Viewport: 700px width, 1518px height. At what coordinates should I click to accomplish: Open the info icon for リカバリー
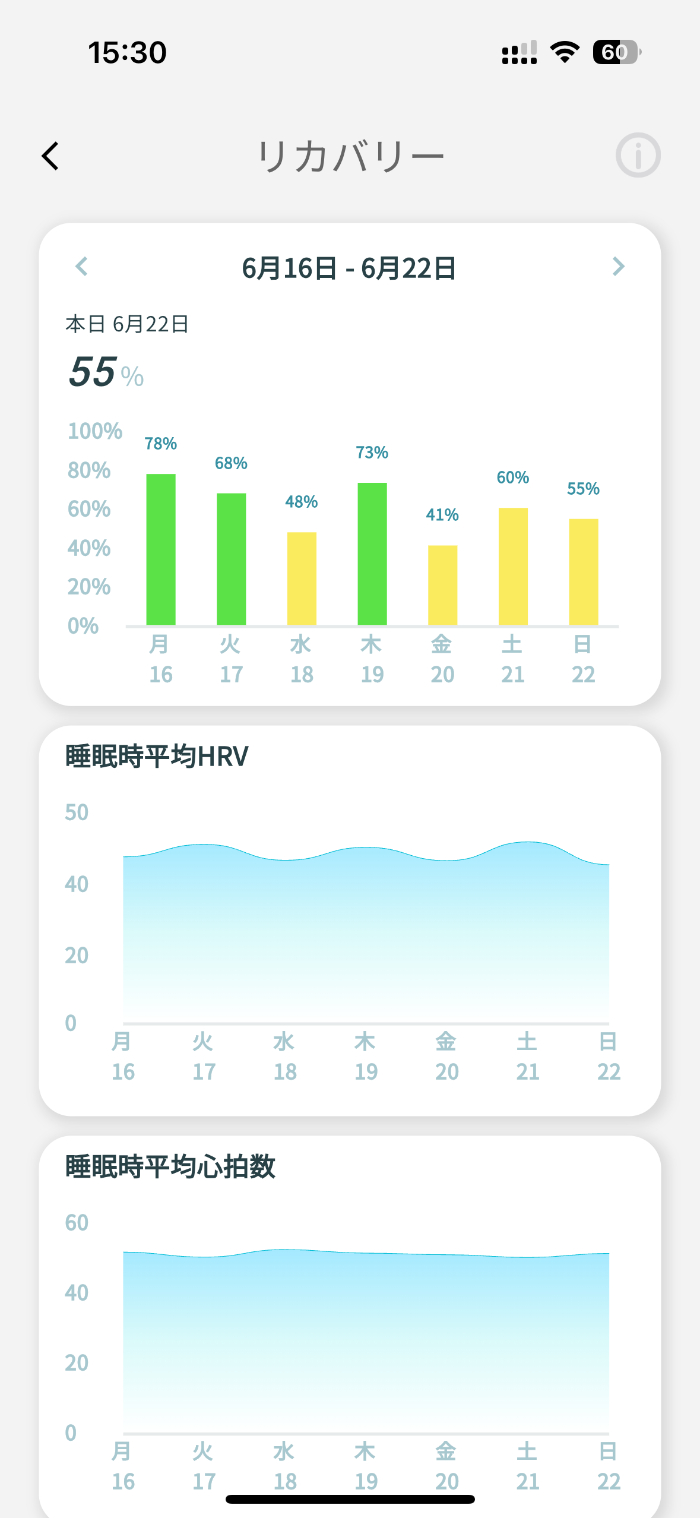point(637,156)
